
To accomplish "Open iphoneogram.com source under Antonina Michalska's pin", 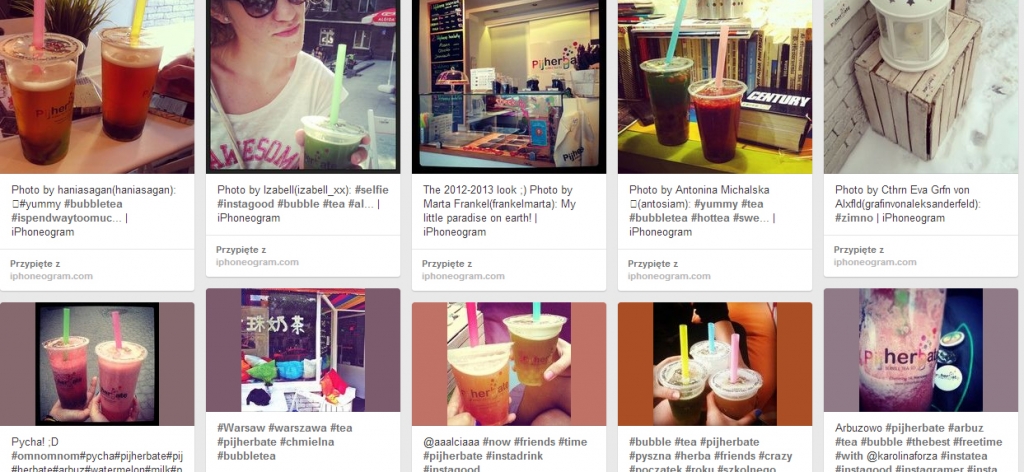I will coord(670,277).
